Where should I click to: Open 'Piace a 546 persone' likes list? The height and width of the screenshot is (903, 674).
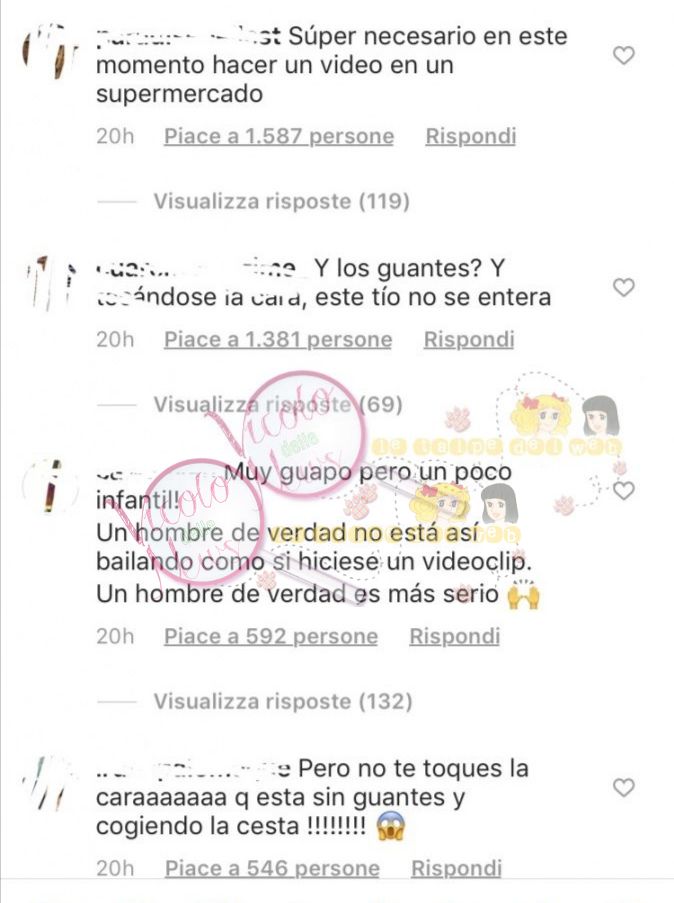point(272,868)
